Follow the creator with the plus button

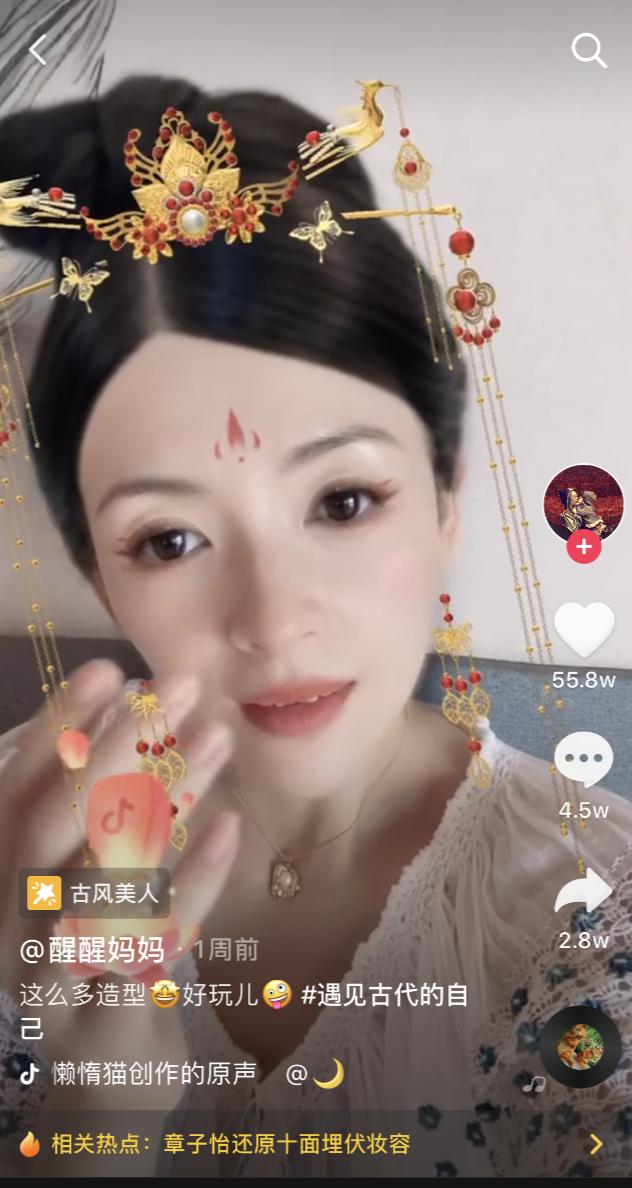click(x=583, y=547)
